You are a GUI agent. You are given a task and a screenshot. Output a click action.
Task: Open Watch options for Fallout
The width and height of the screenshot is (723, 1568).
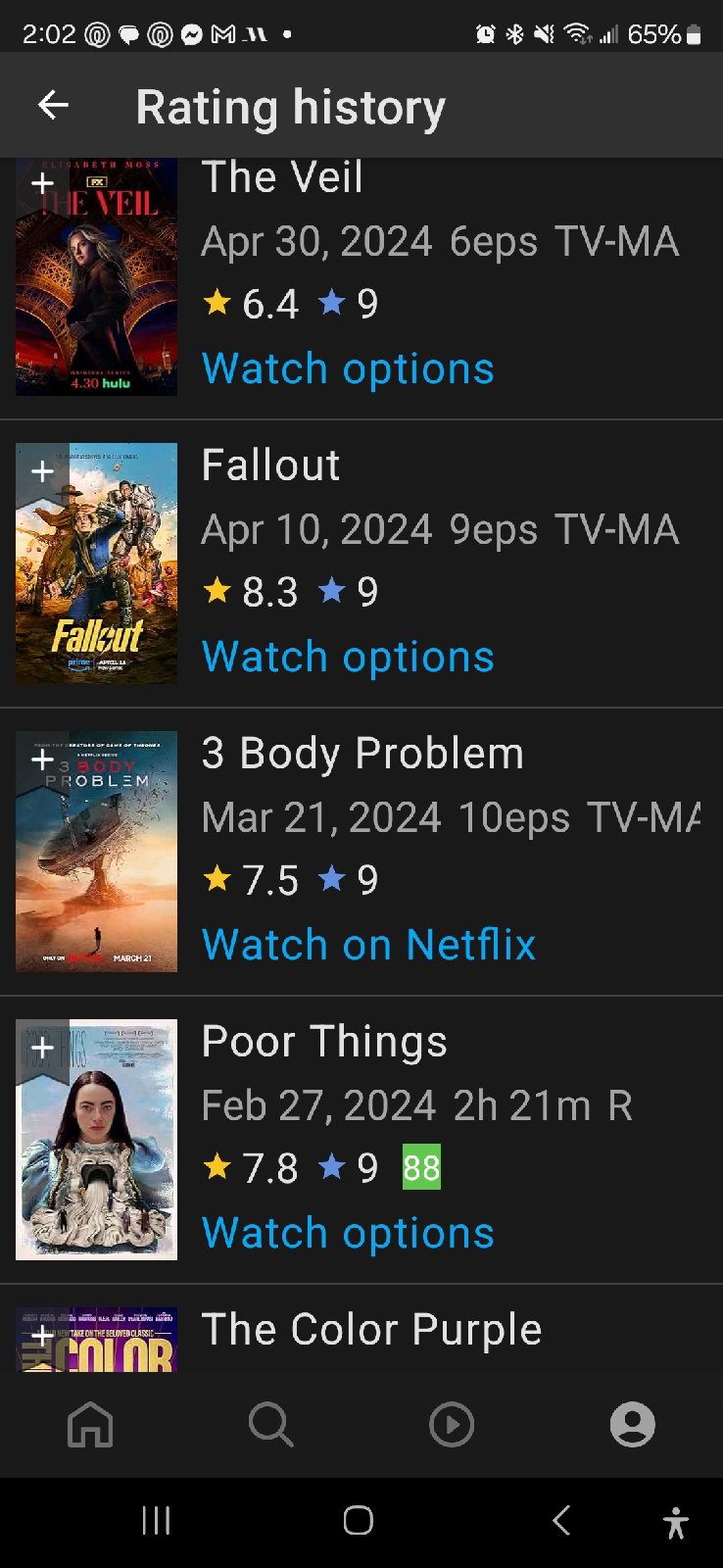(x=348, y=657)
